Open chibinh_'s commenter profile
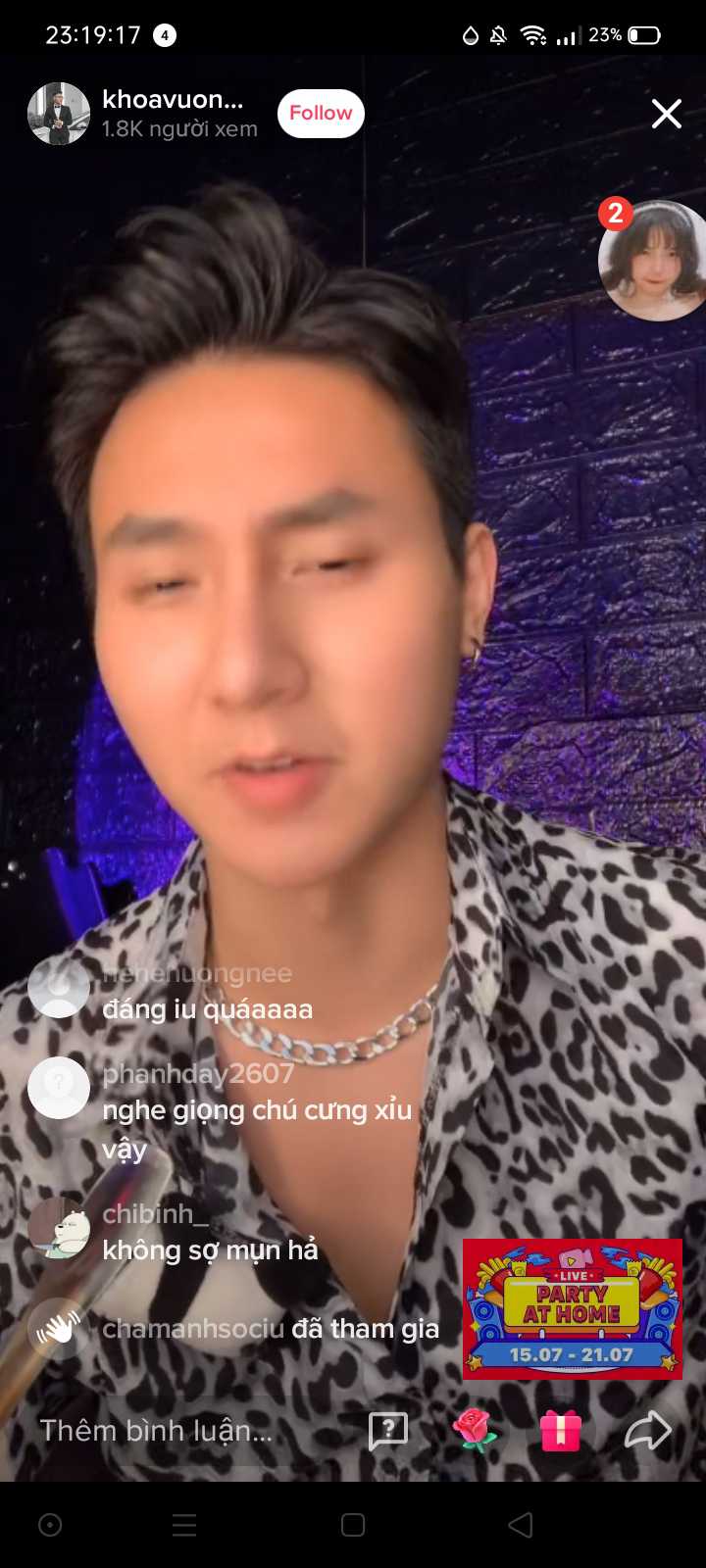 59,1227
